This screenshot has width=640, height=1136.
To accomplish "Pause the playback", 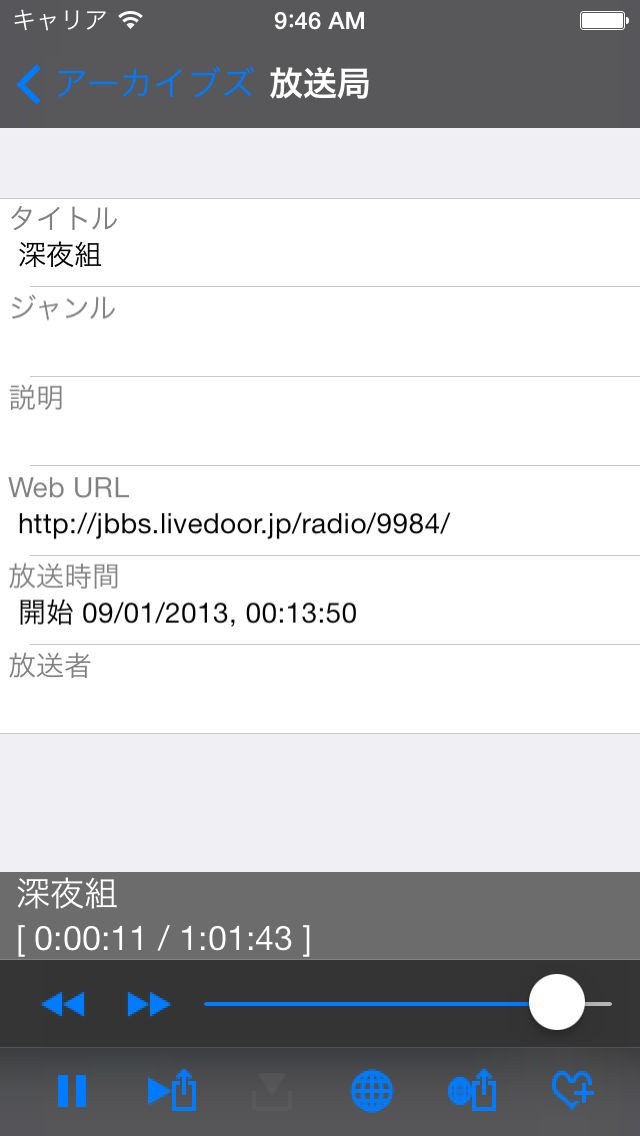I will pos(72,1090).
